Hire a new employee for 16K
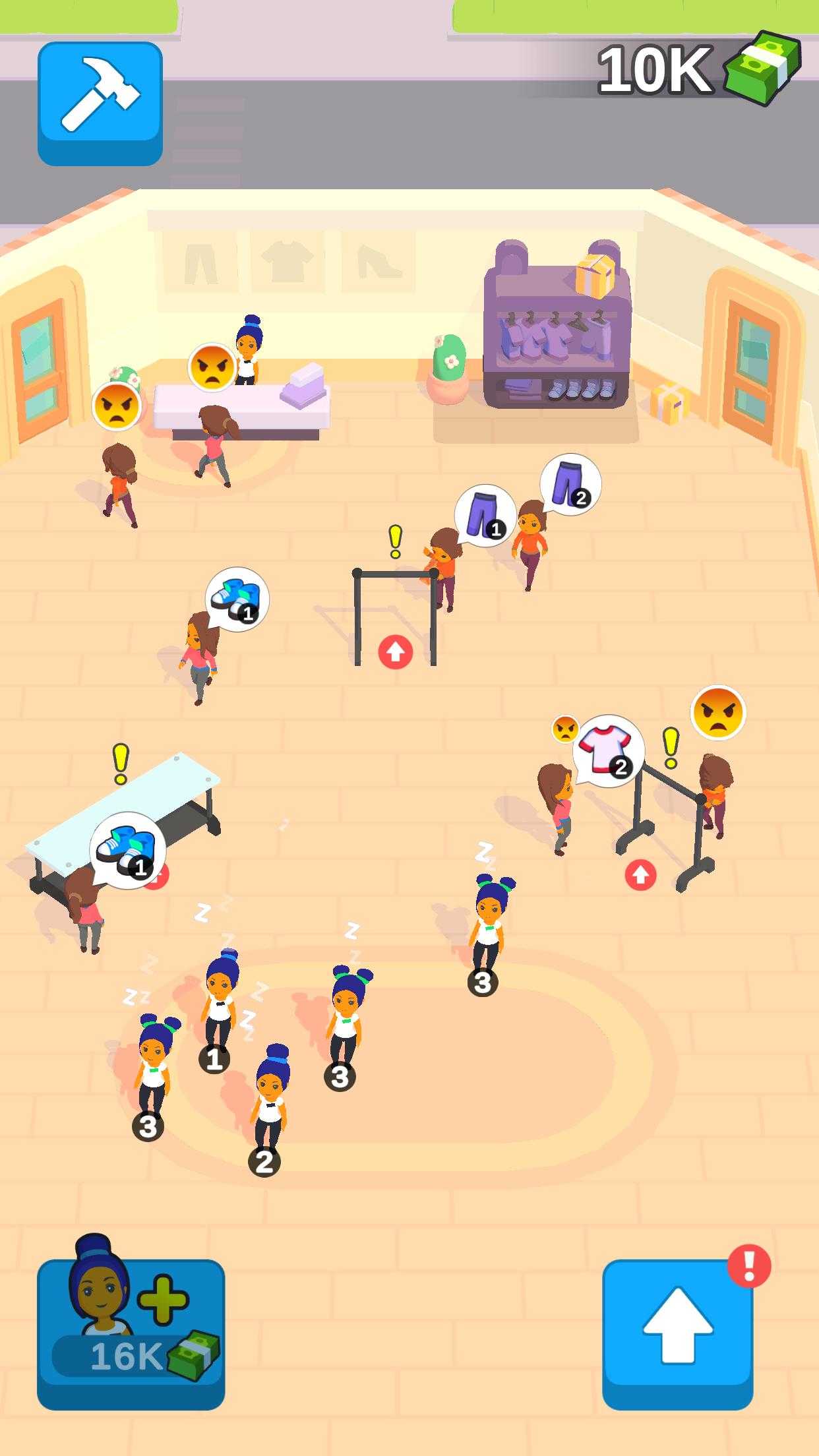Screen dimensions: 819x1456 pos(131,1333)
